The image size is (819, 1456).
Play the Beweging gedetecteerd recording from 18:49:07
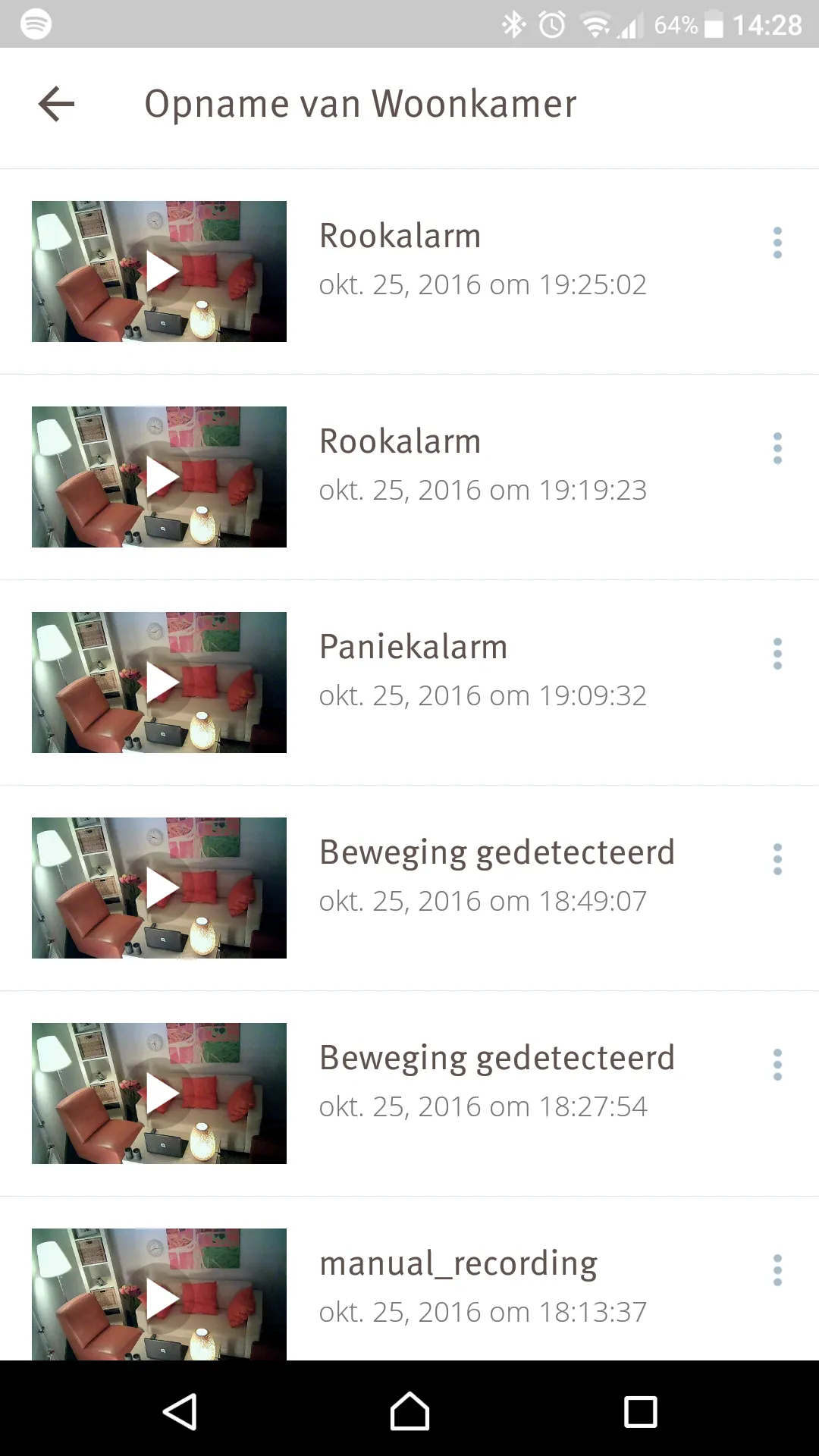[x=158, y=887]
